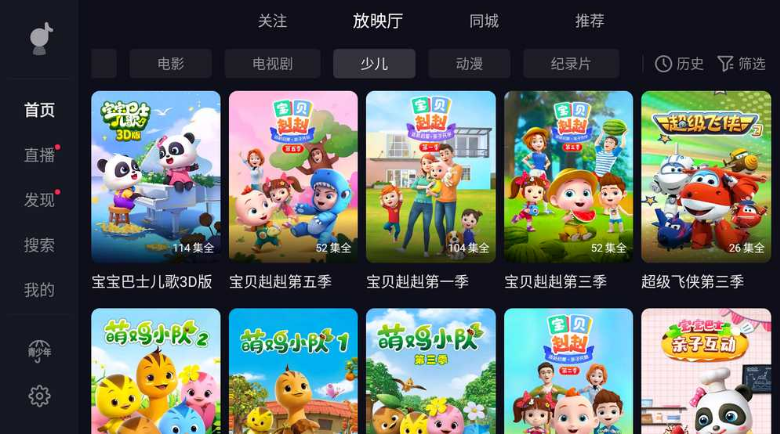
Task: Go to 发现 in the sidebar
Action: [40, 200]
